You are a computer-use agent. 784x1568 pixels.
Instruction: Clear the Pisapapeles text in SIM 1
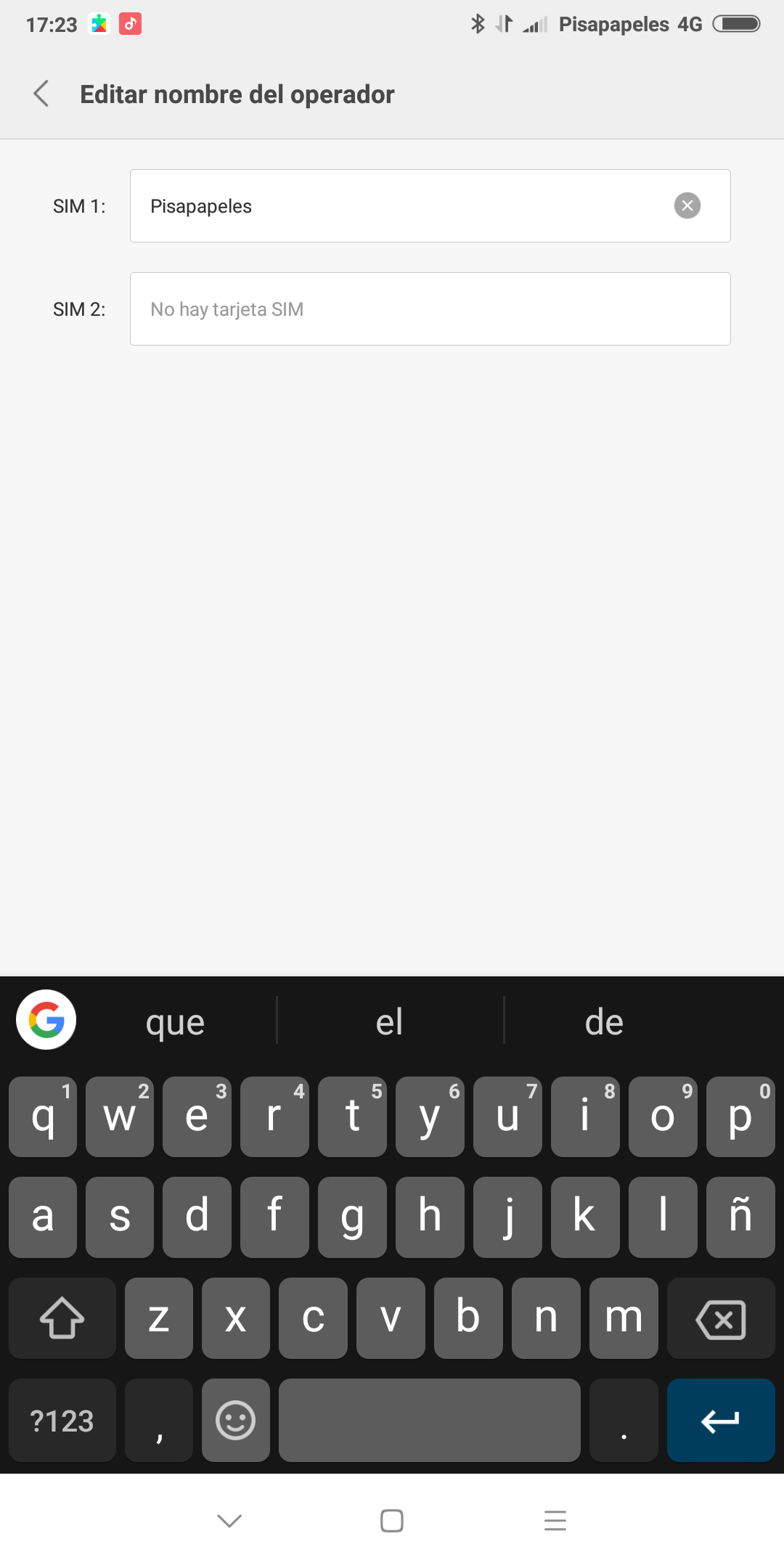pyautogui.click(x=687, y=206)
